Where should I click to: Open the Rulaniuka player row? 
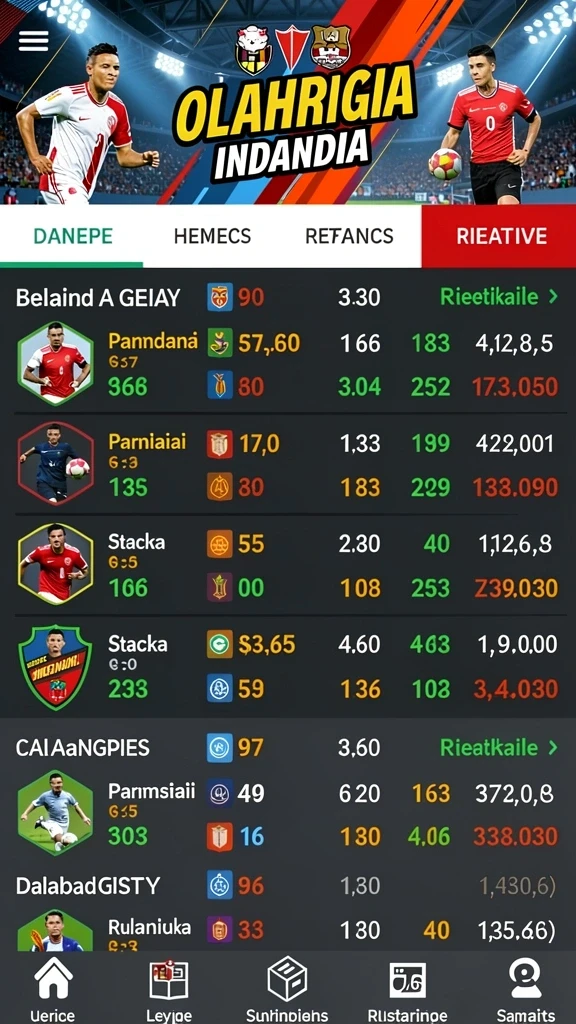point(288,931)
